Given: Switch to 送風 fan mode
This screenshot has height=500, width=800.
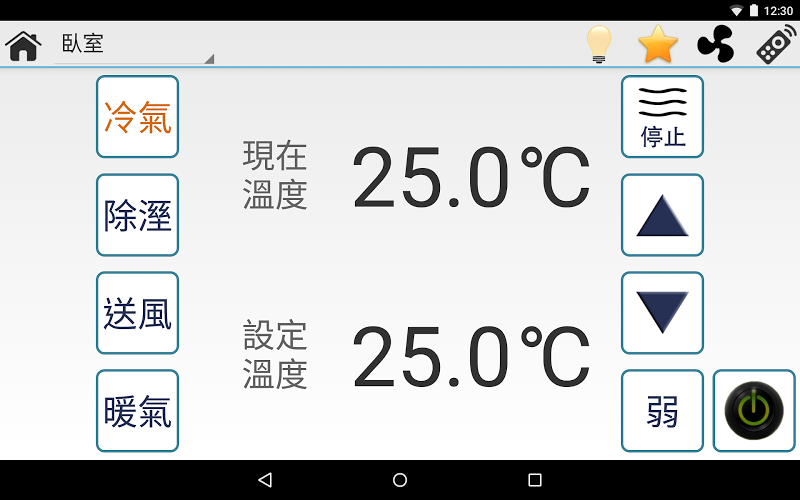Looking at the screenshot, I should (x=137, y=313).
